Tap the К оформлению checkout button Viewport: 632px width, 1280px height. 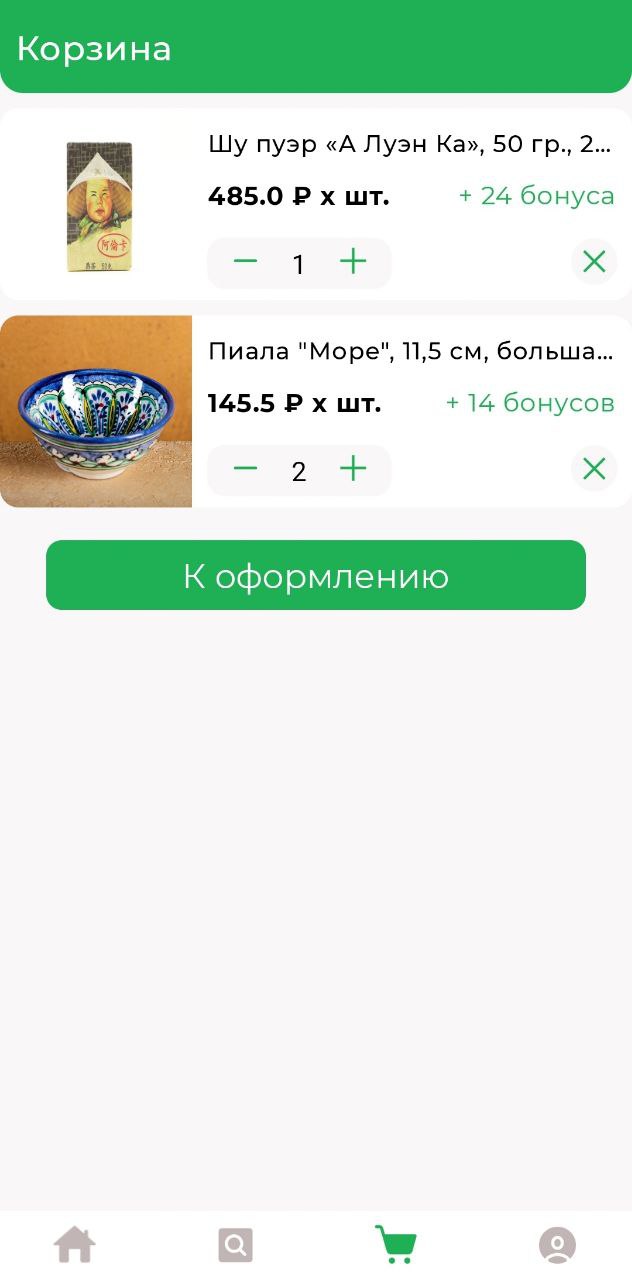(x=316, y=576)
